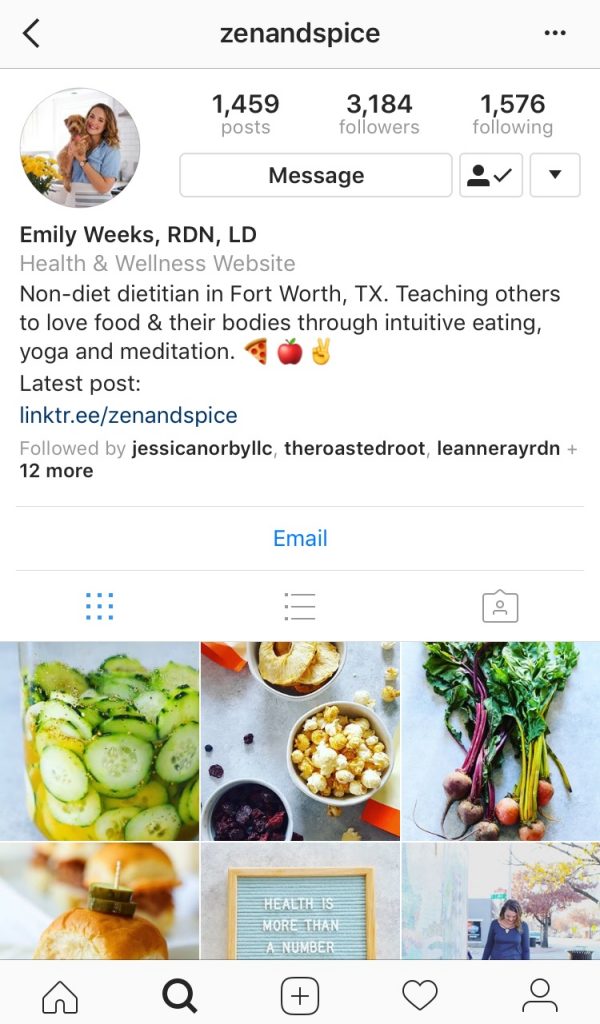This screenshot has width=600, height=1024.
Task: Go back using the top-left arrow
Action: [x=31, y=33]
